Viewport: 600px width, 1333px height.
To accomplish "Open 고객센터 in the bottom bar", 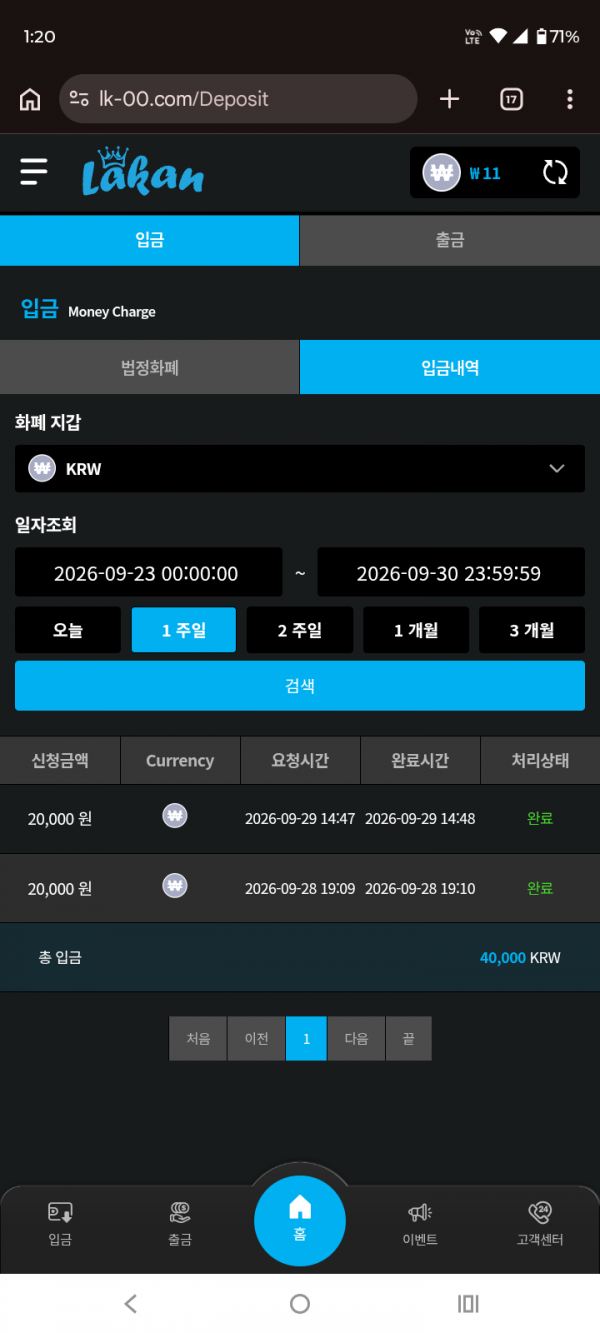I will point(540,1224).
